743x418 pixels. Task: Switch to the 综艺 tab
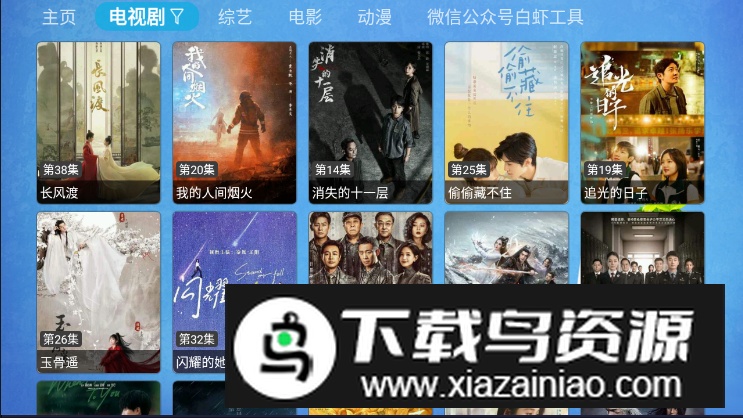tap(234, 16)
